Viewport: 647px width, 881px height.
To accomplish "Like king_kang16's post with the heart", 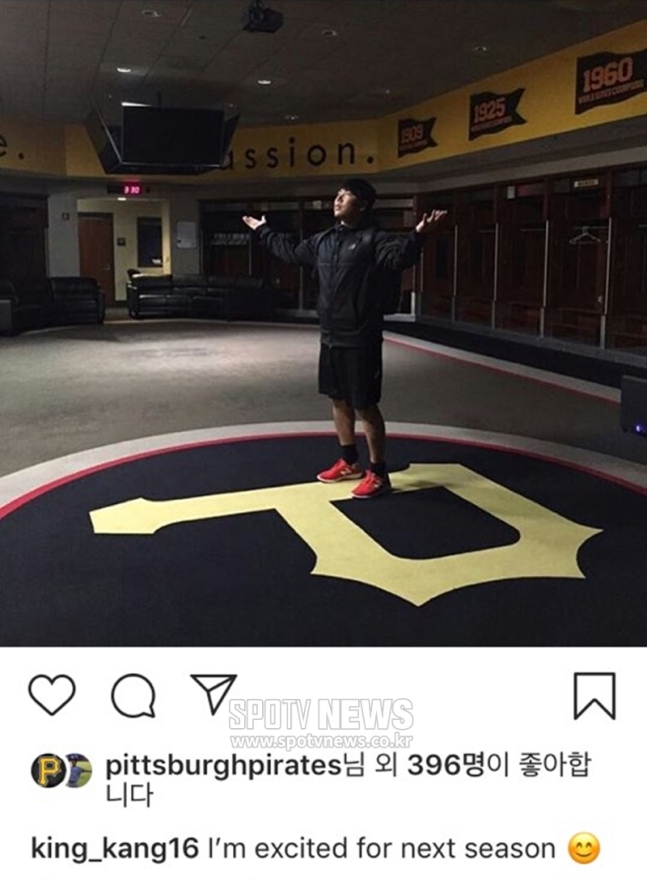I will click(52, 694).
